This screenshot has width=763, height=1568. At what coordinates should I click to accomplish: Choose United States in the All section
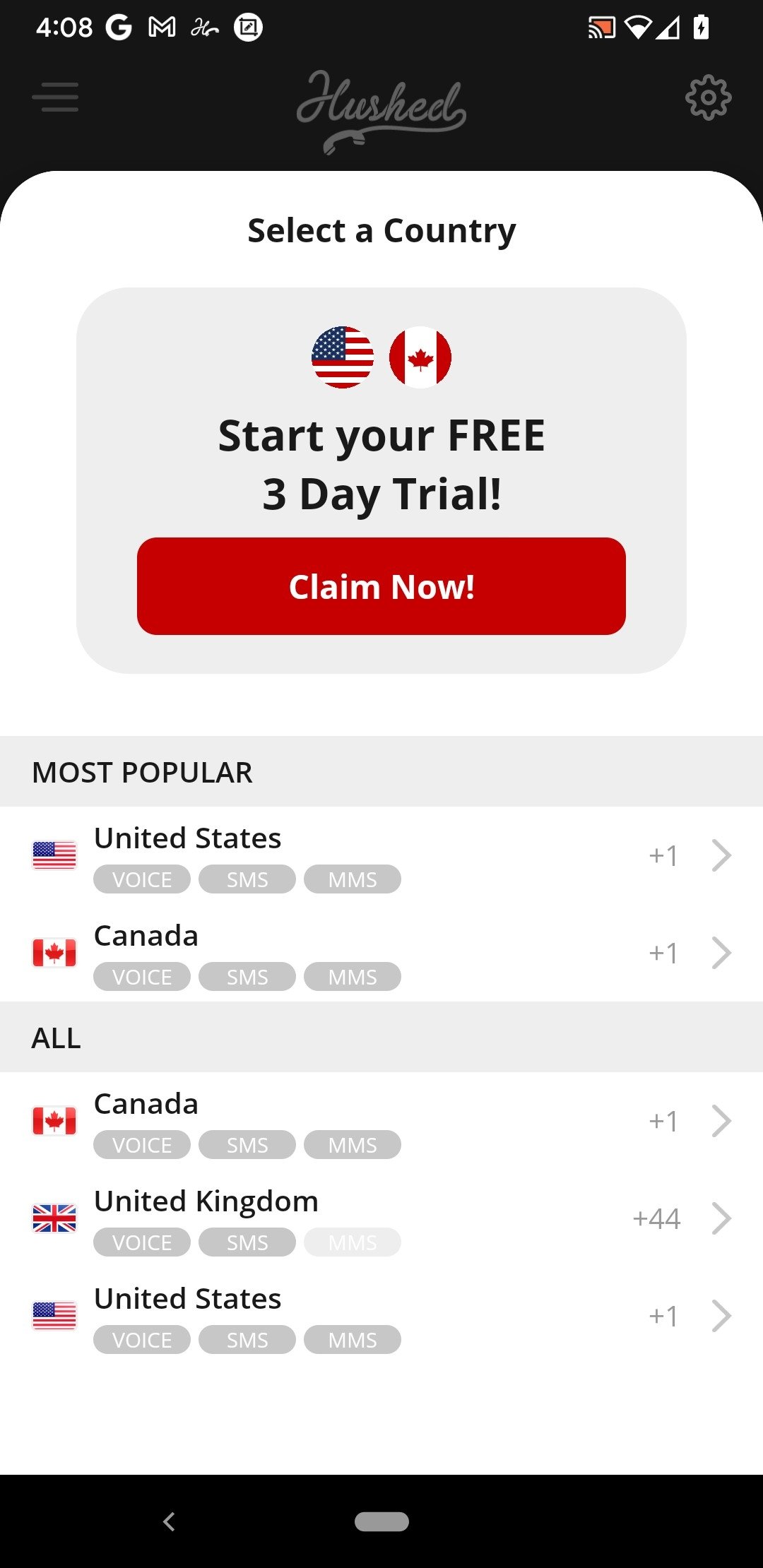coord(381,1316)
